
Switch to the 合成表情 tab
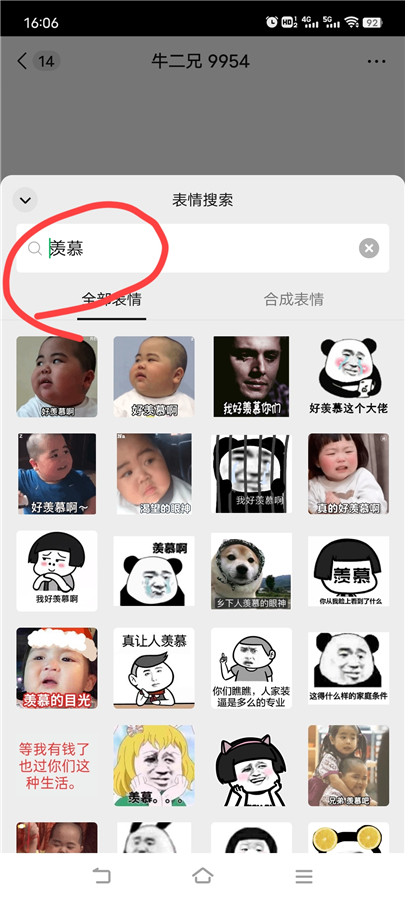tap(294, 299)
